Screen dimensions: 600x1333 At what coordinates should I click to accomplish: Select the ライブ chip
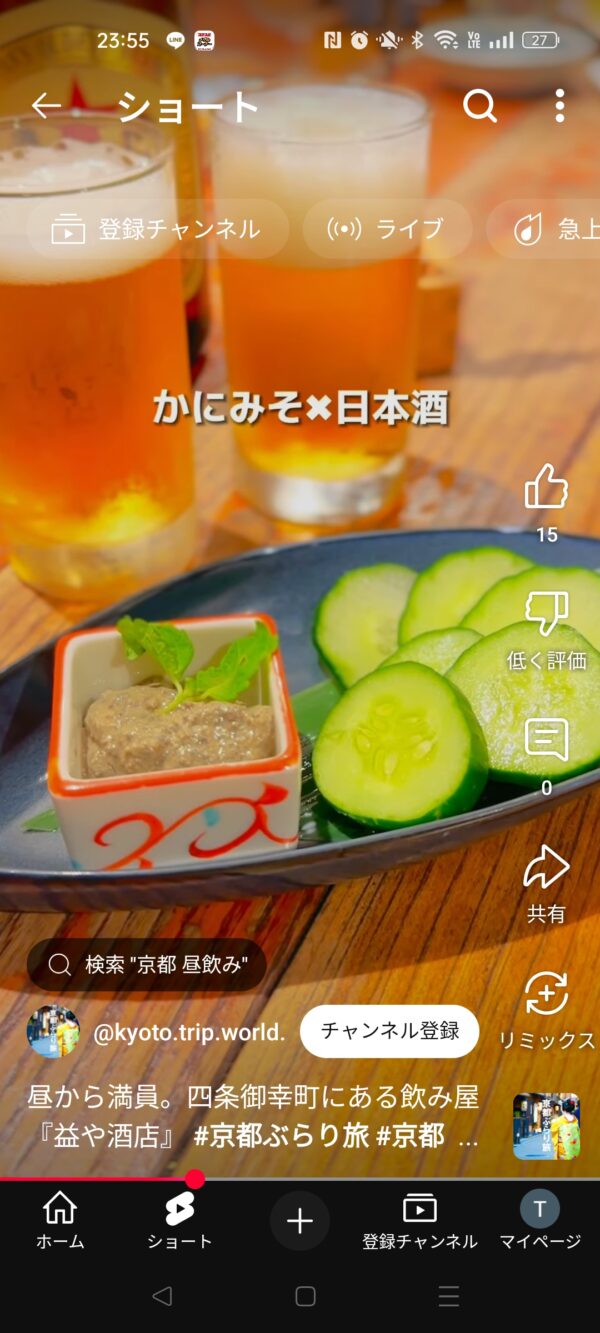pyautogui.click(x=387, y=229)
